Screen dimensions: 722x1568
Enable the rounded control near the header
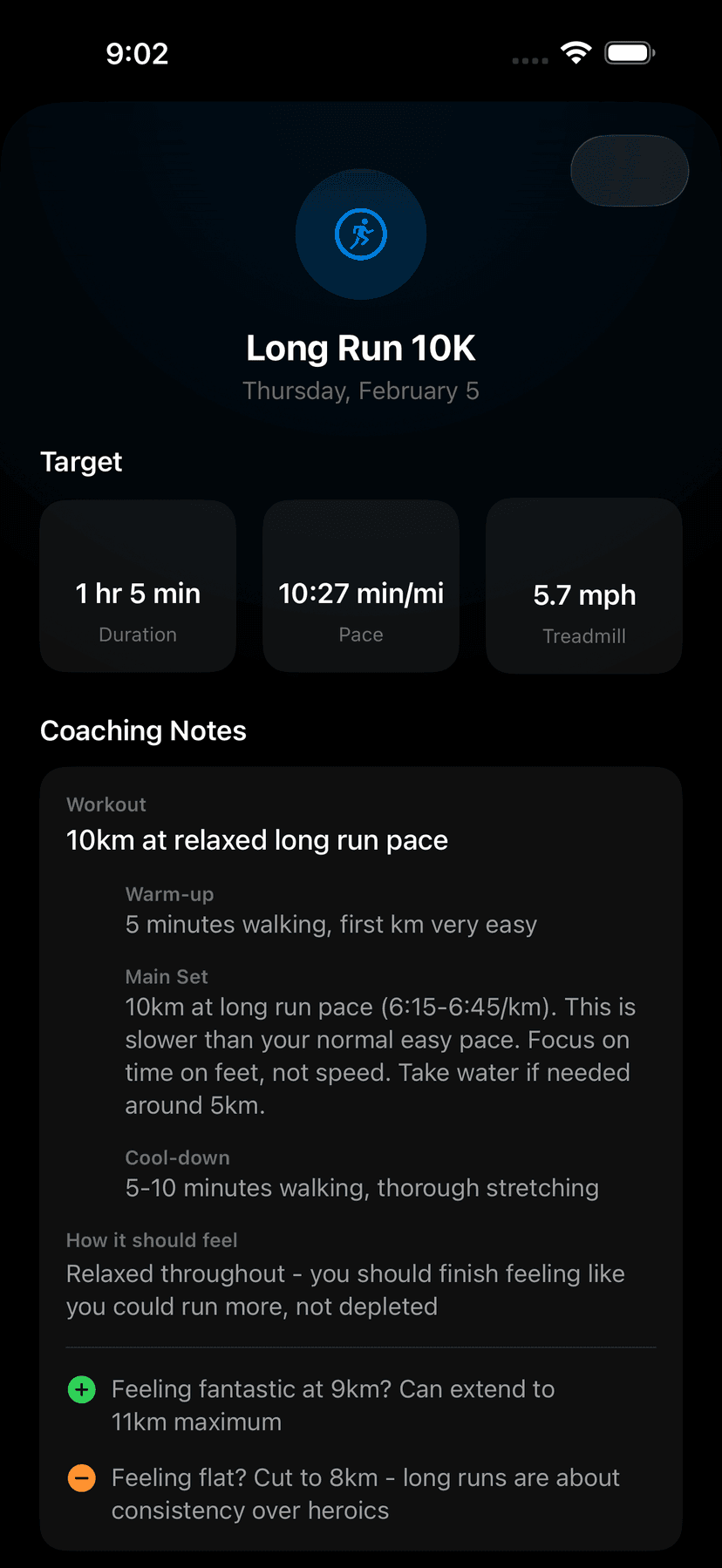[629, 171]
